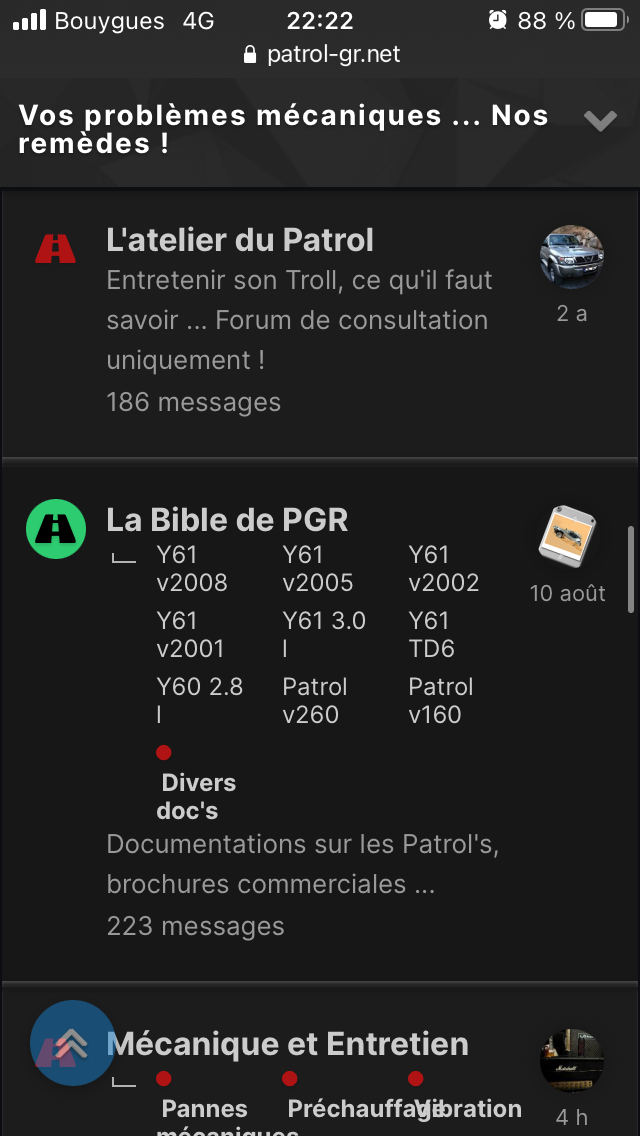Open the Y60 2.8 l subforum
Viewport: 640px width, 1136px height.
tap(199, 700)
